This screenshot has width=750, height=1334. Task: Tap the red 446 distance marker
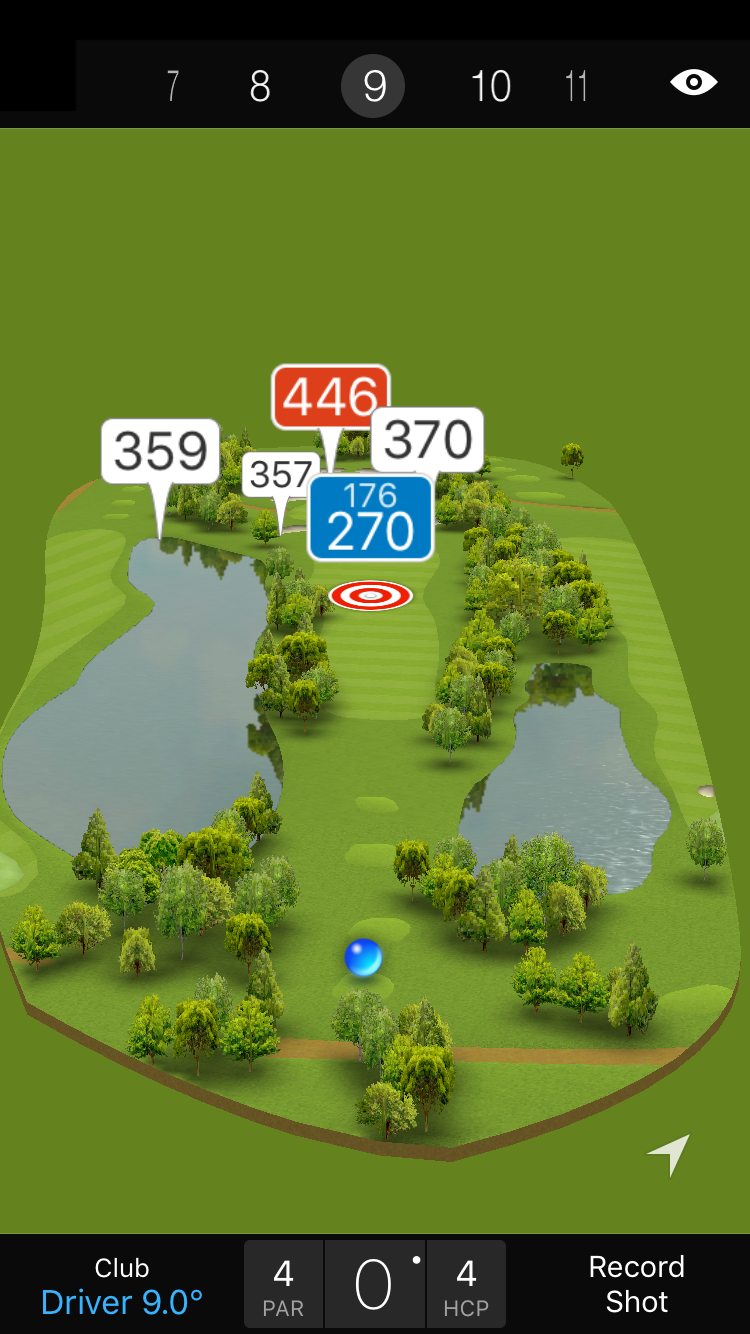(x=330, y=396)
